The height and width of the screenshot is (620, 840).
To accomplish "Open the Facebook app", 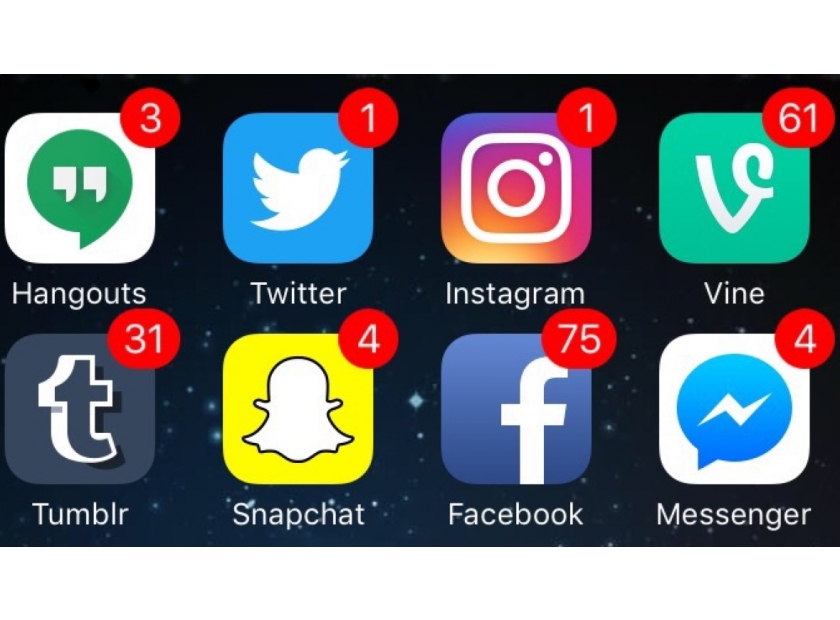I will [516, 409].
